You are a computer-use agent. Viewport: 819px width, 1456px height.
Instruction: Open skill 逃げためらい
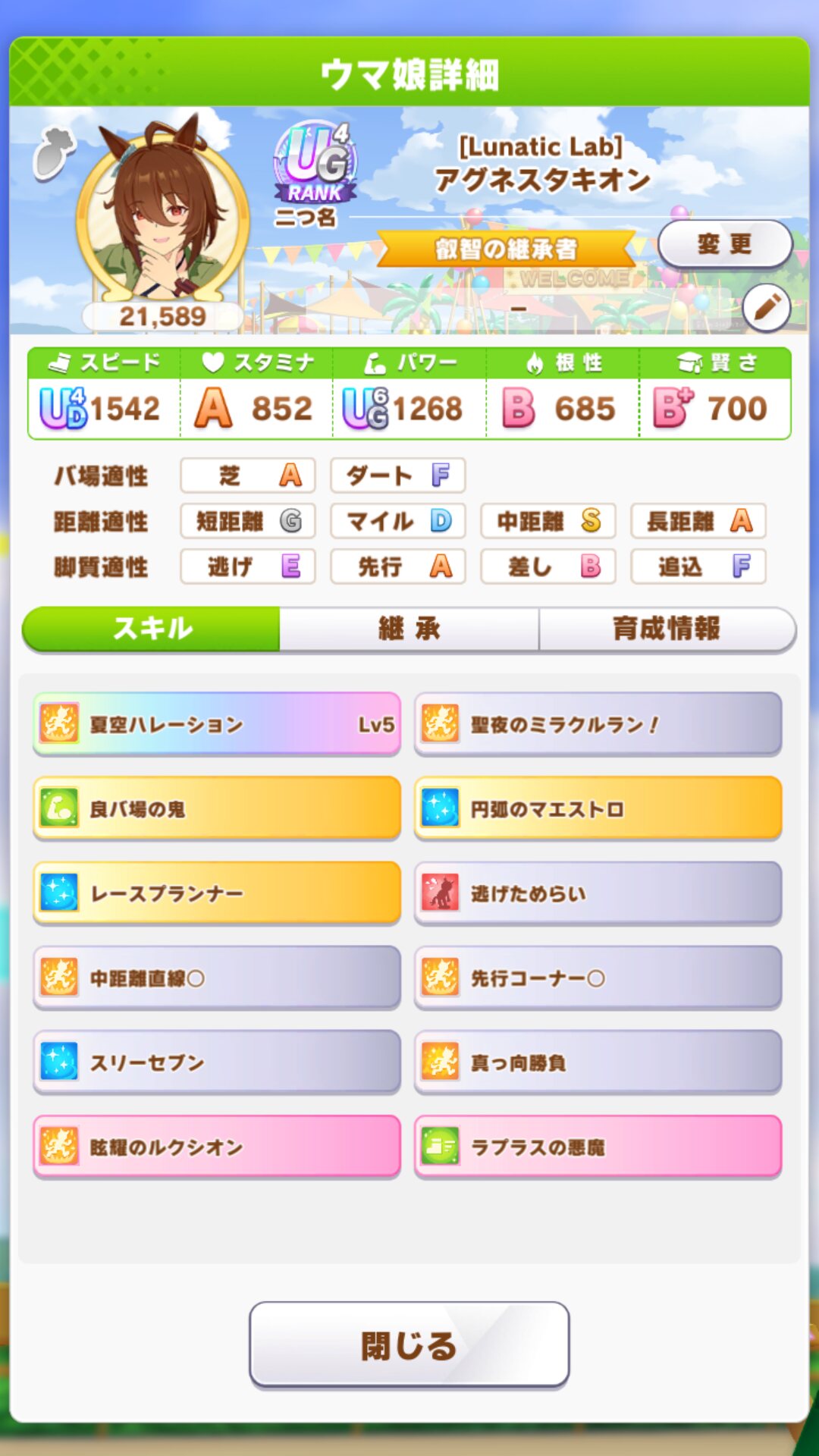598,893
